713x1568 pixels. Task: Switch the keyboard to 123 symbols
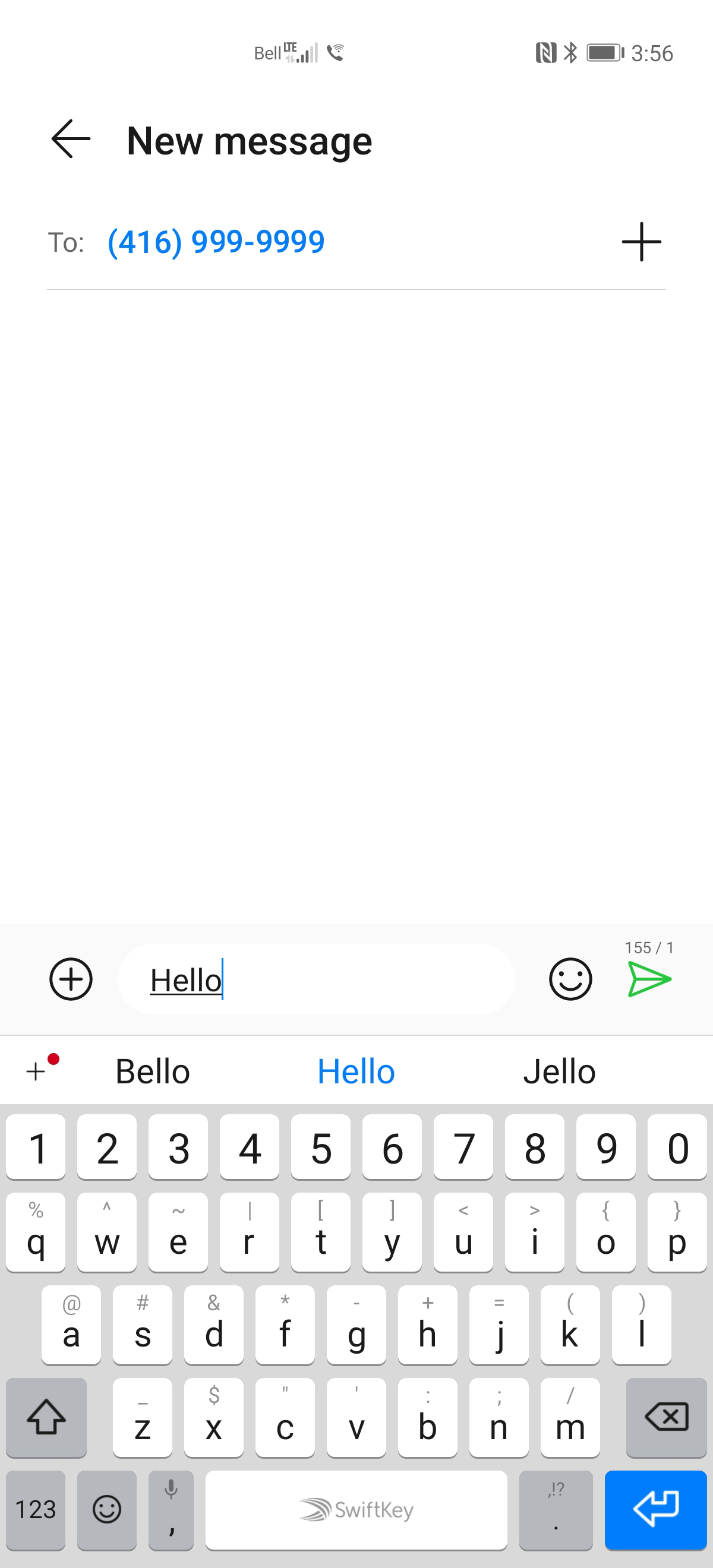(x=35, y=1510)
